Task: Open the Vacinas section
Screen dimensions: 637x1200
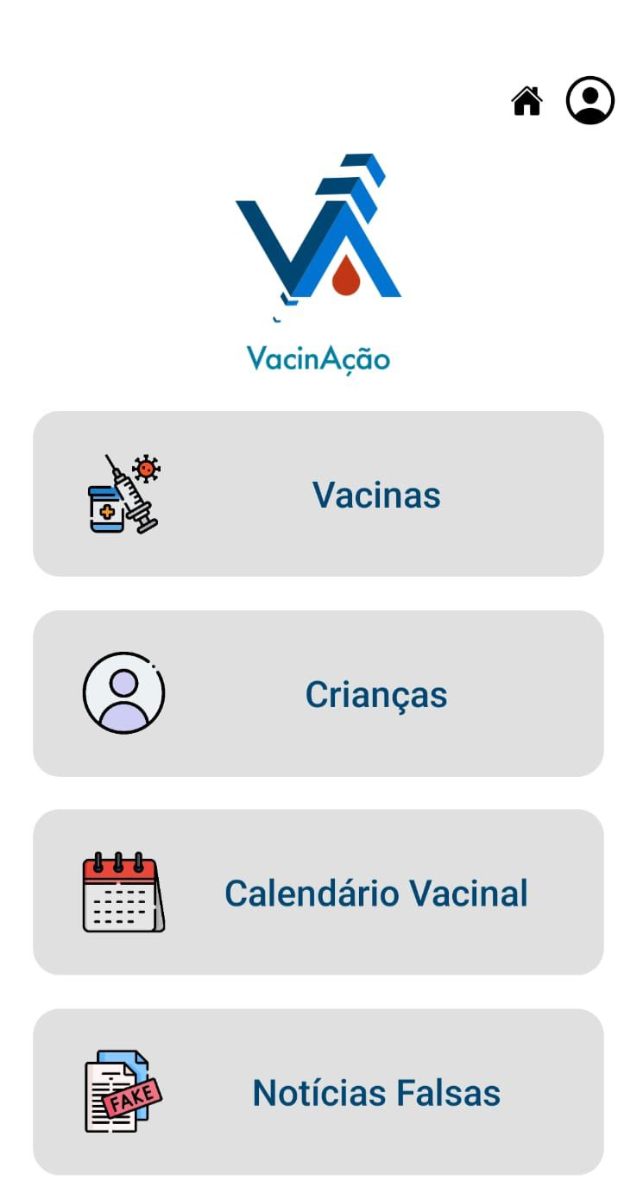Action: click(318, 494)
